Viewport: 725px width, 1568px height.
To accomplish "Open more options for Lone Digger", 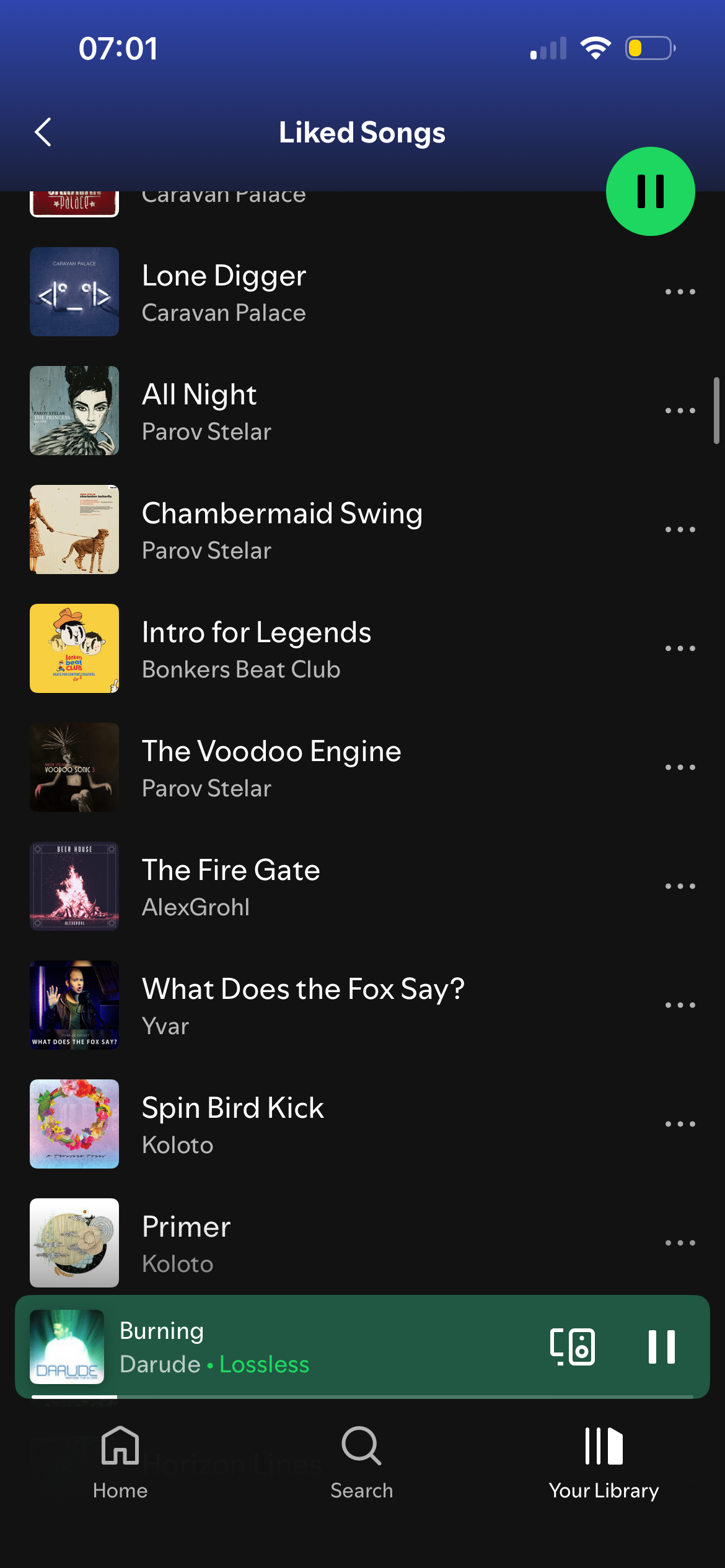I will click(680, 292).
